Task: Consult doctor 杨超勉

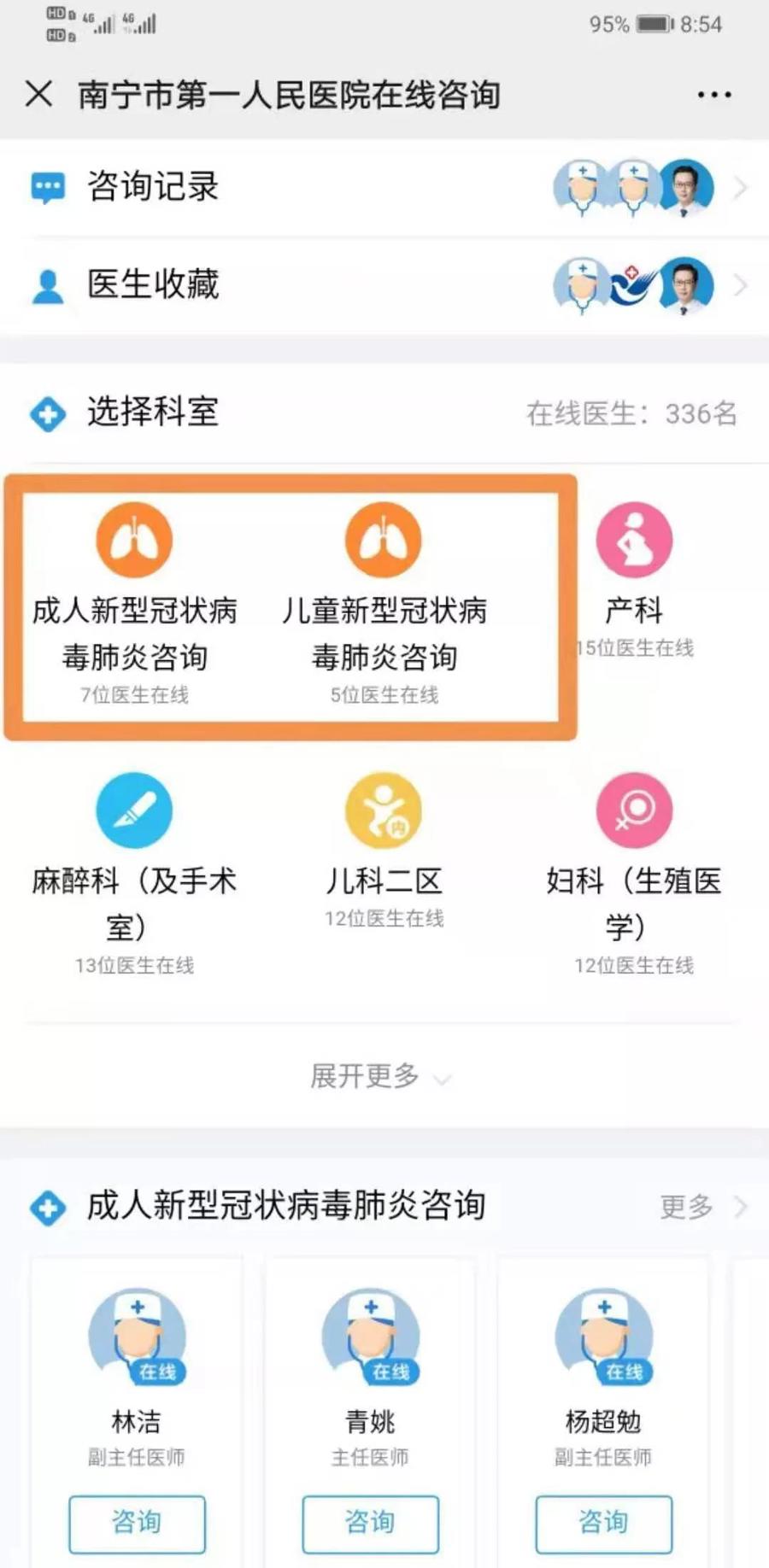Action: click(x=603, y=1524)
